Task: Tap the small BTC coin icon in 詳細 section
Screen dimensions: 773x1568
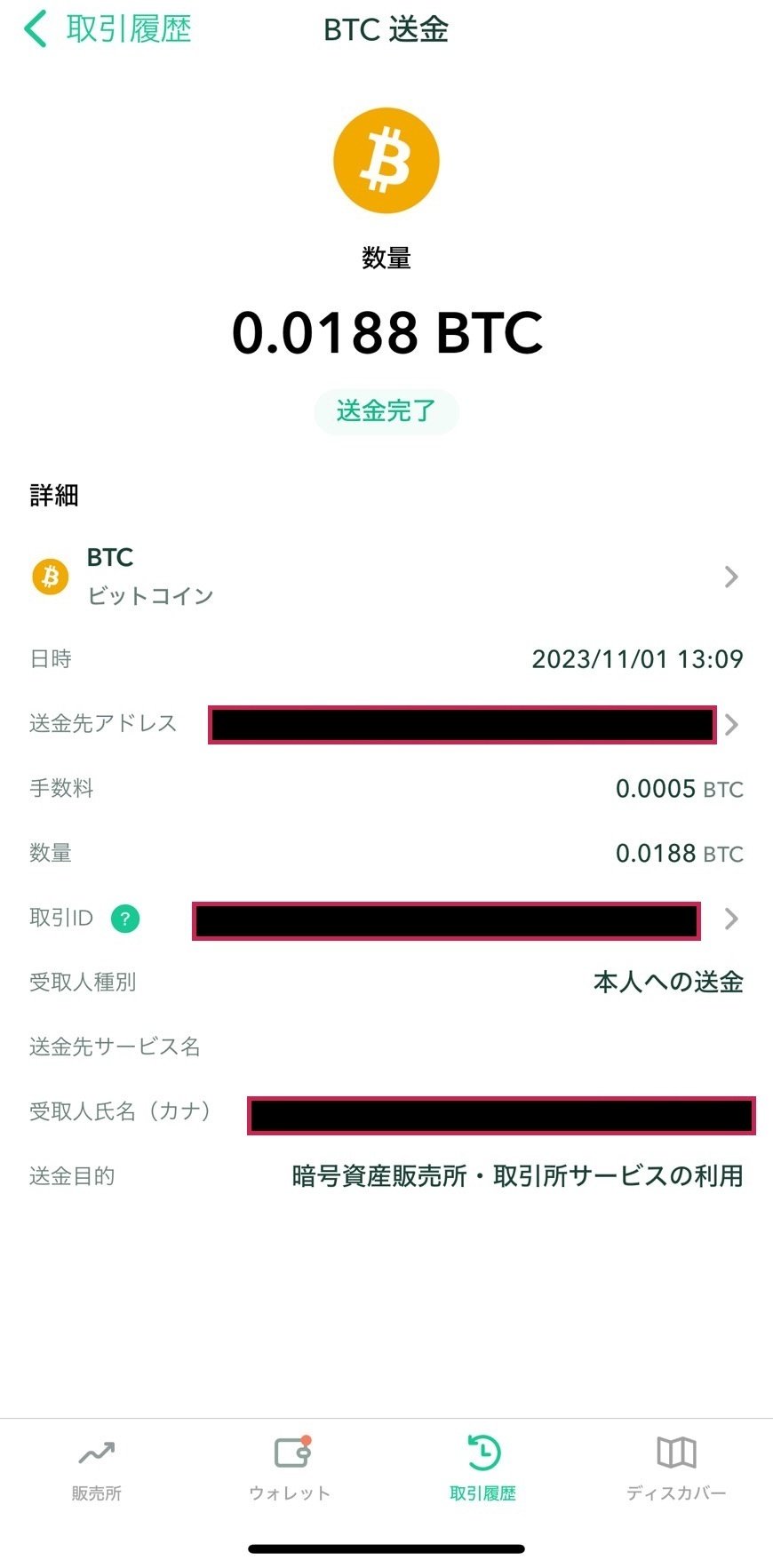Action: coord(50,577)
